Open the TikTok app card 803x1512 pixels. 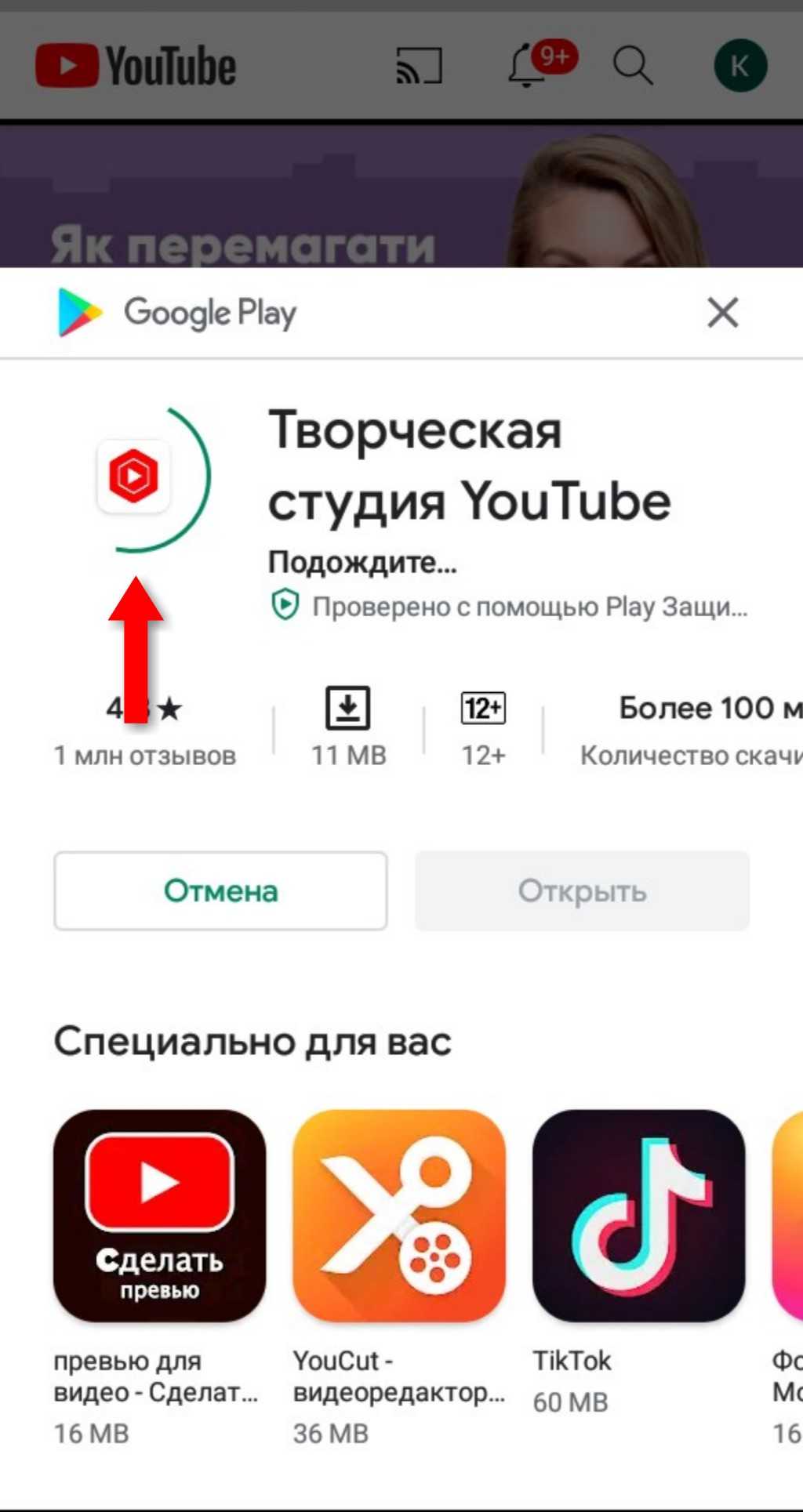pos(638,1215)
